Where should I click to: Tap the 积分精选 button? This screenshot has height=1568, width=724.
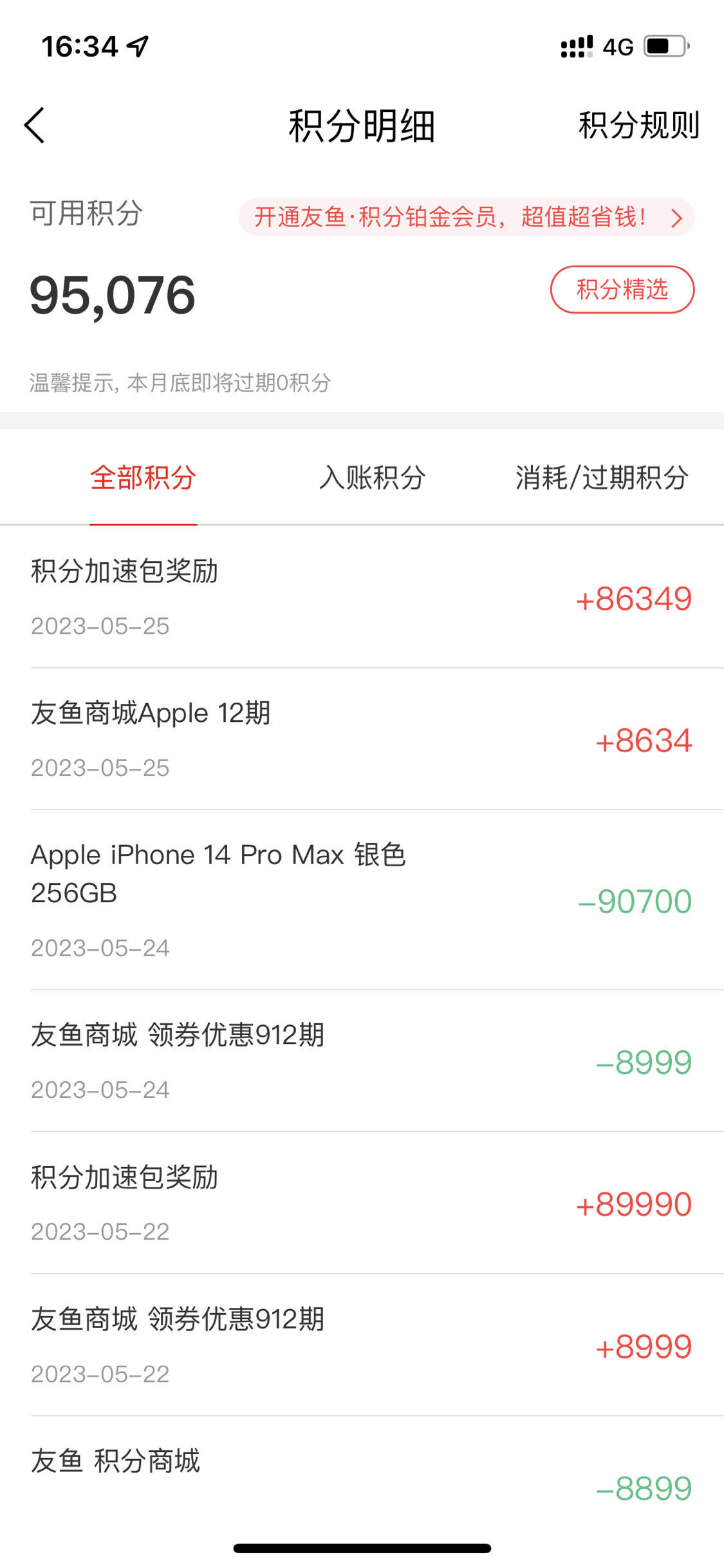click(622, 291)
